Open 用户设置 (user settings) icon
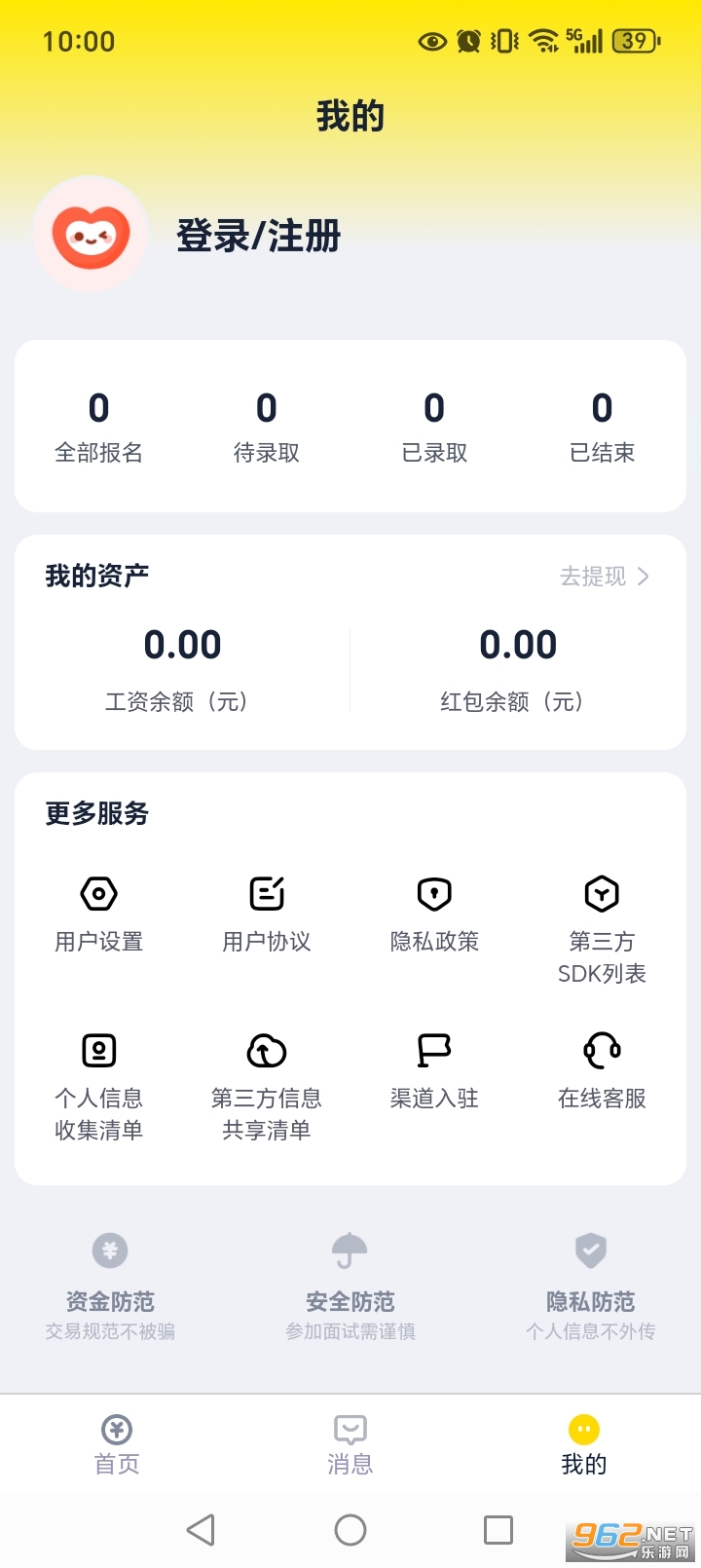 click(97, 892)
